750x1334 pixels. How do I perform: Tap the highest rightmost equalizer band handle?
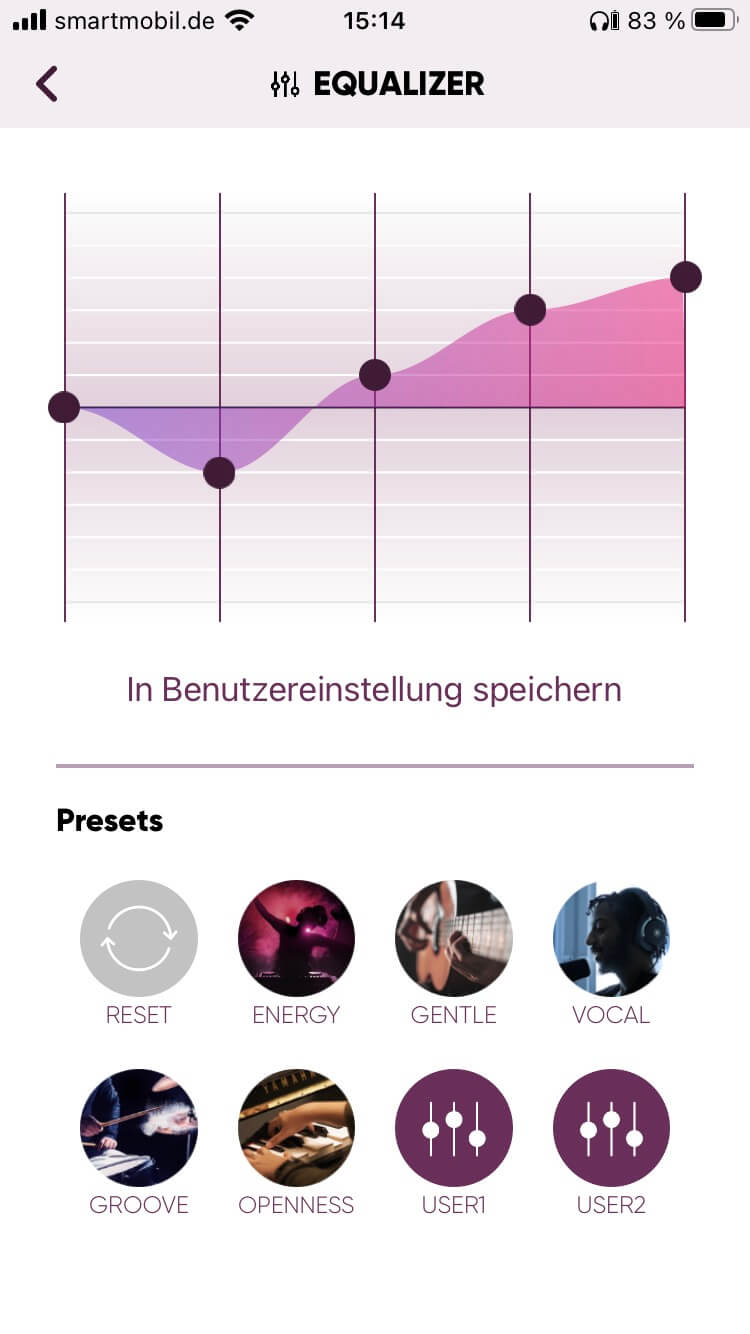click(685, 277)
